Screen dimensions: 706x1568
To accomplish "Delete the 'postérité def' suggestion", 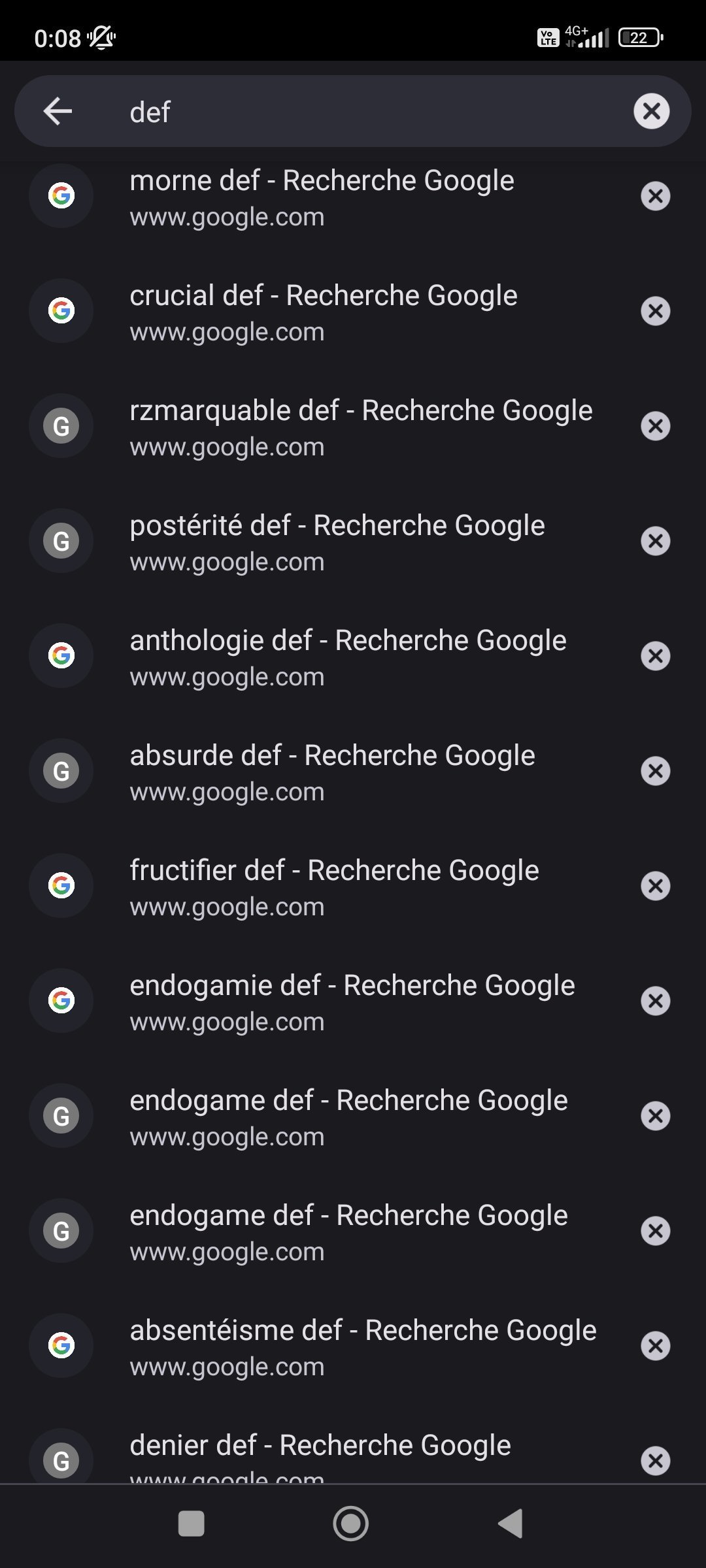I will coord(656,541).
